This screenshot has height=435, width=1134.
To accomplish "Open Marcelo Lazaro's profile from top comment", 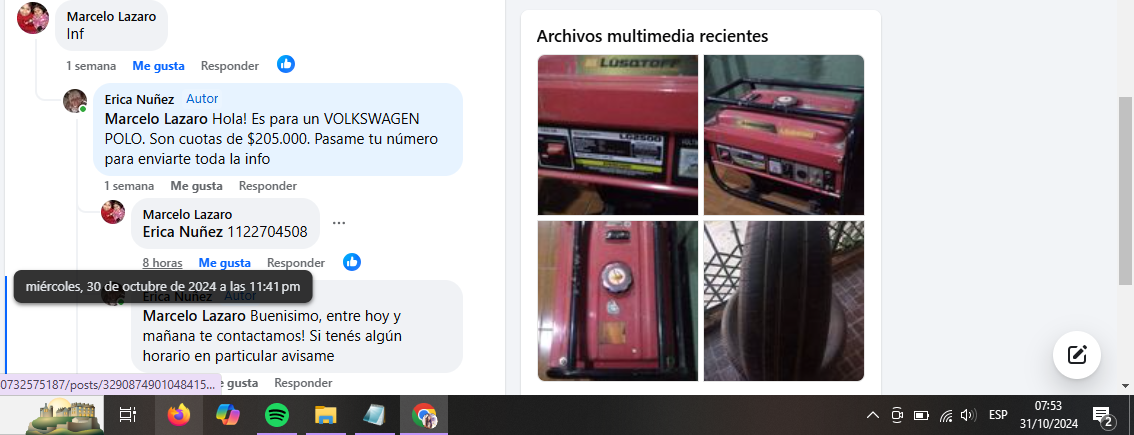I will (110, 16).
